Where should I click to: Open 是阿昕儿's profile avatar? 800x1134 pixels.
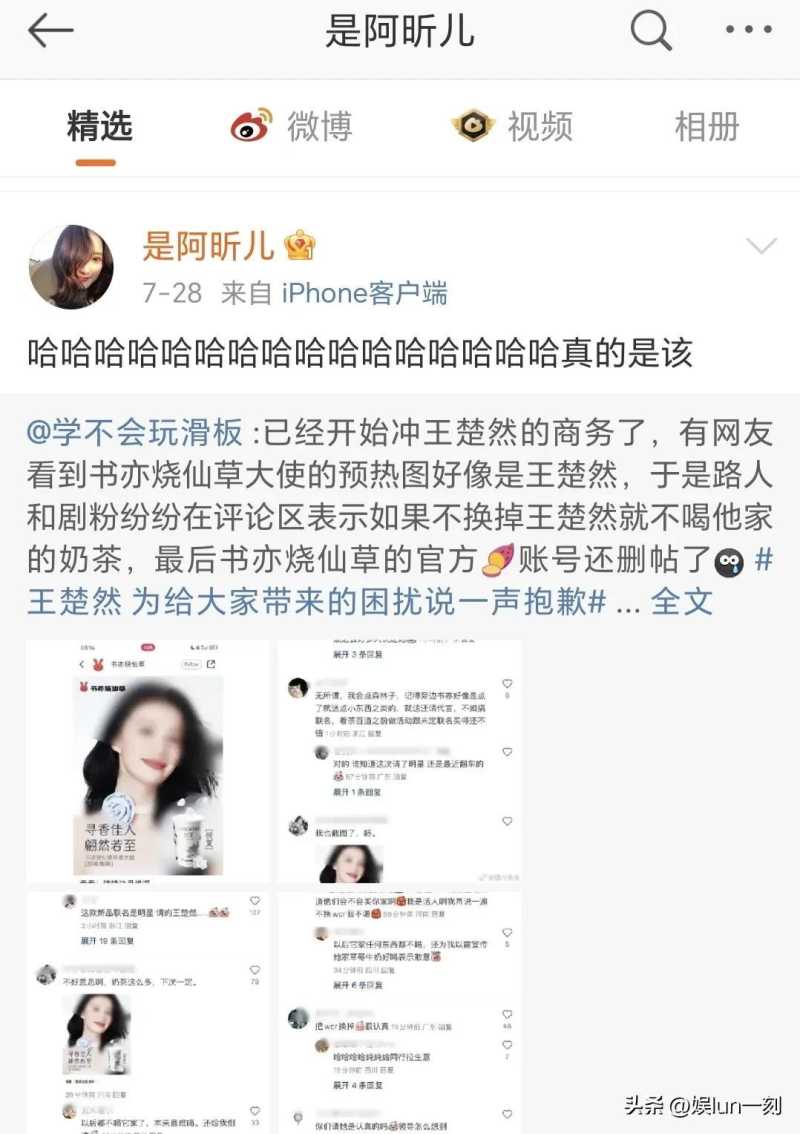click(71, 267)
